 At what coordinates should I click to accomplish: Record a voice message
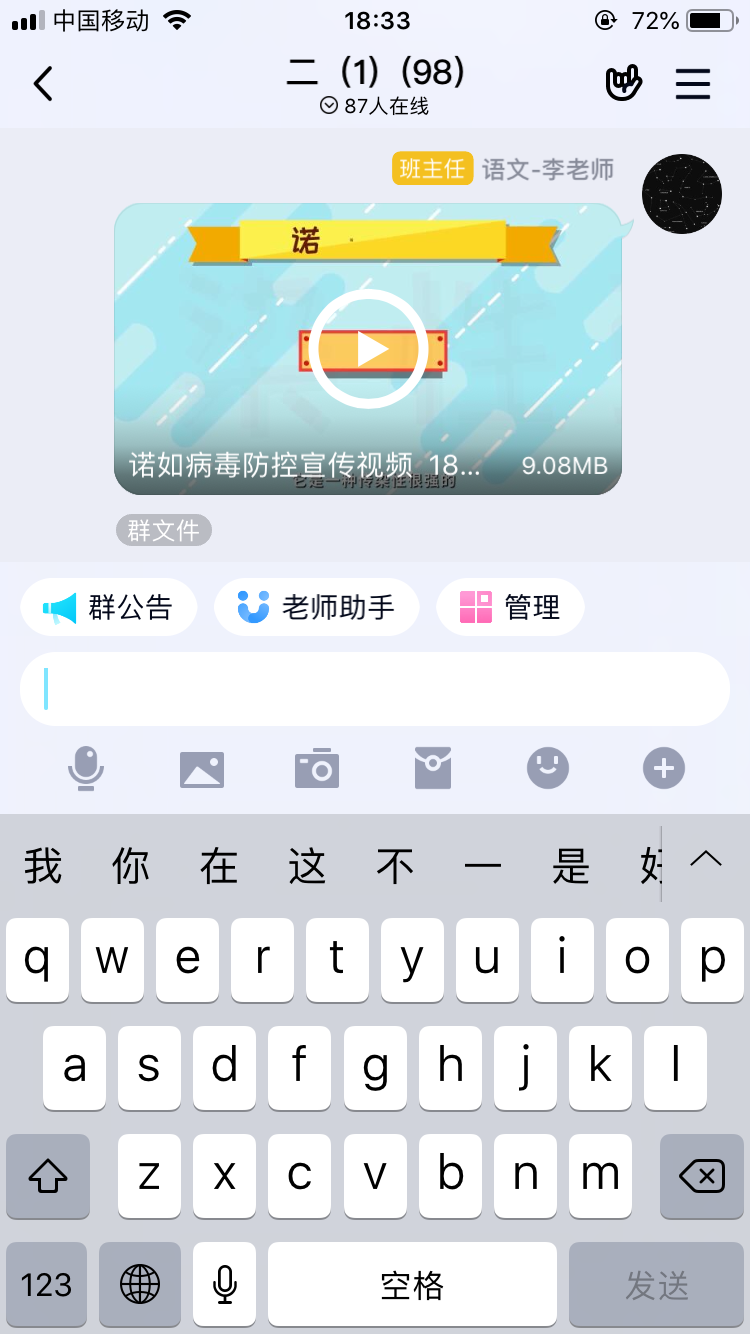pyautogui.click(x=86, y=769)
